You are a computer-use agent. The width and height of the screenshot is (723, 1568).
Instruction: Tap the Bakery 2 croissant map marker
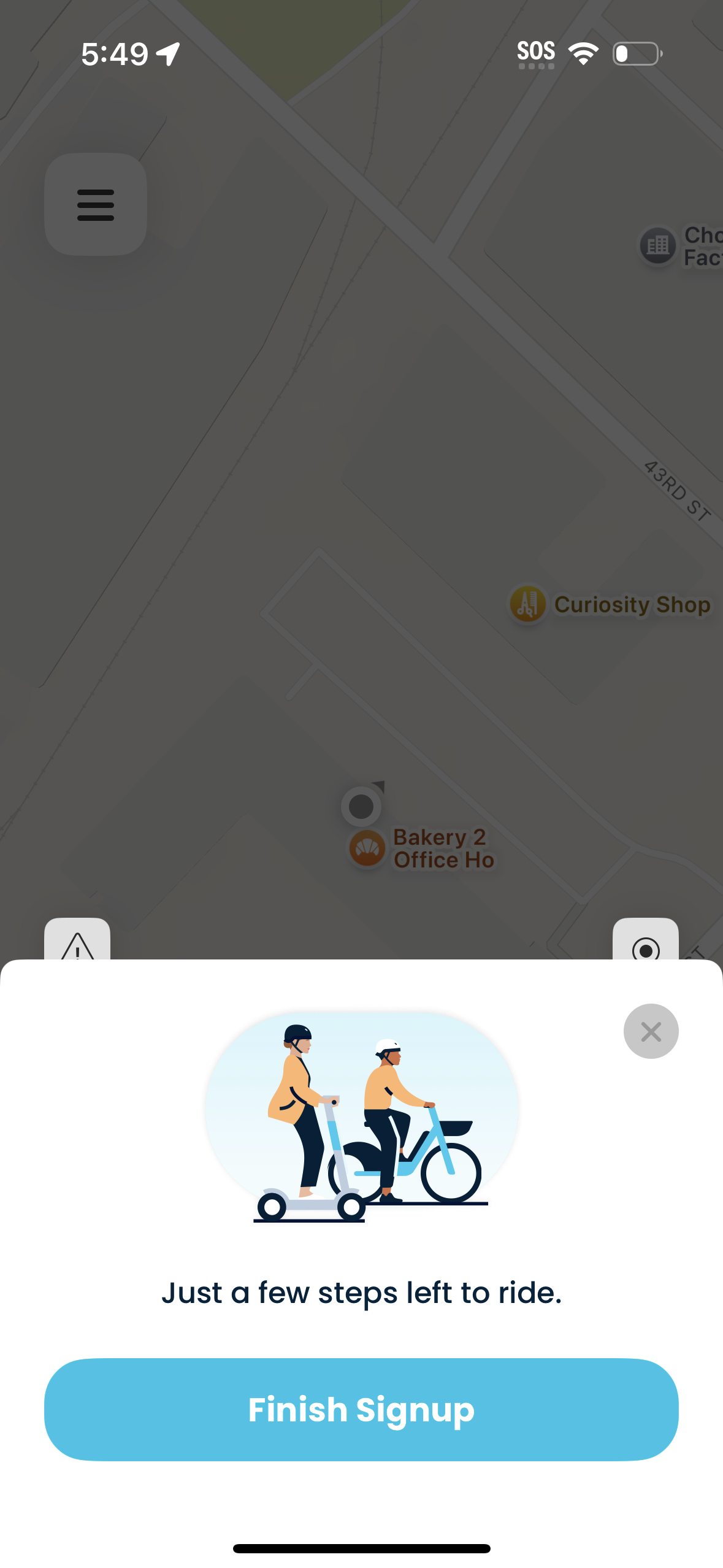(x=366, y=848)
